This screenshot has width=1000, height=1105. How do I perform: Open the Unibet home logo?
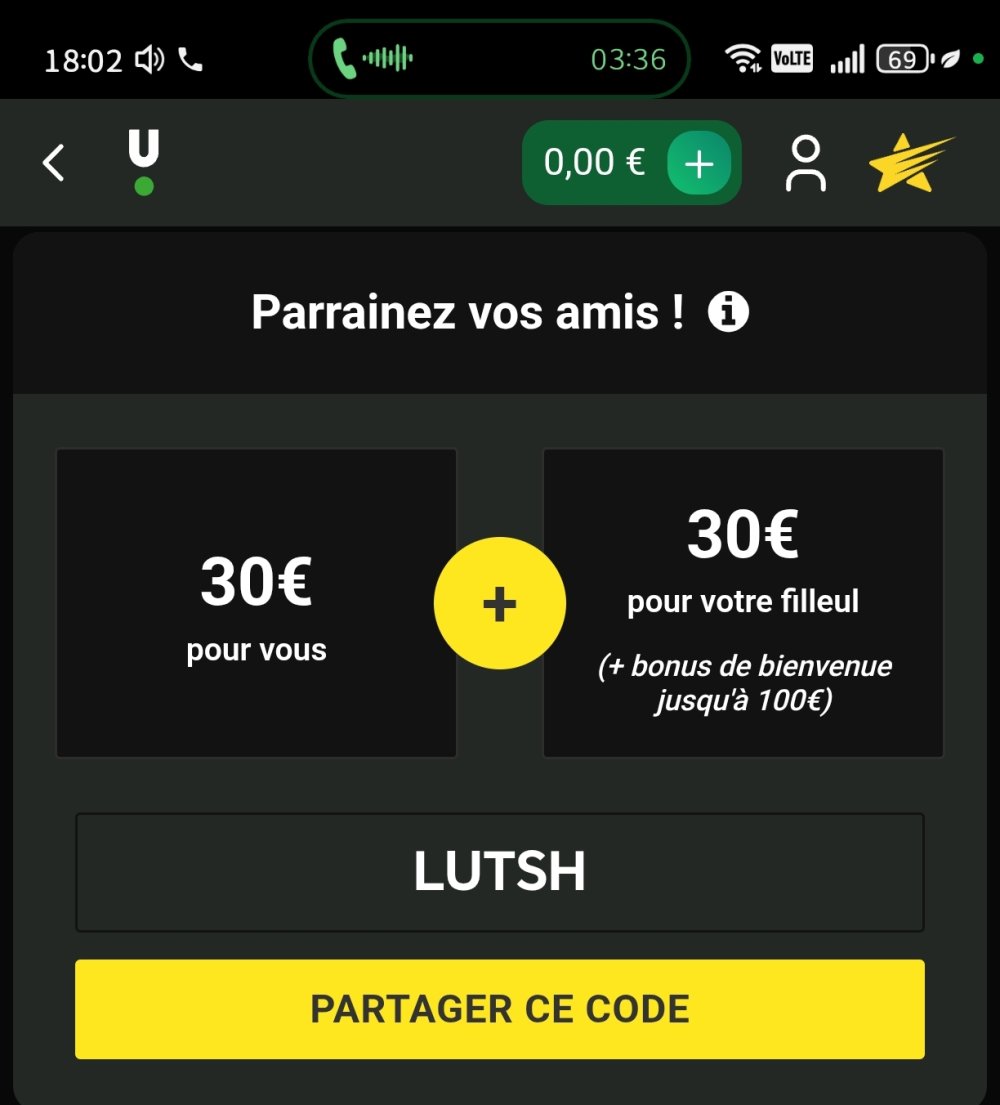click(x=144, y=163)
